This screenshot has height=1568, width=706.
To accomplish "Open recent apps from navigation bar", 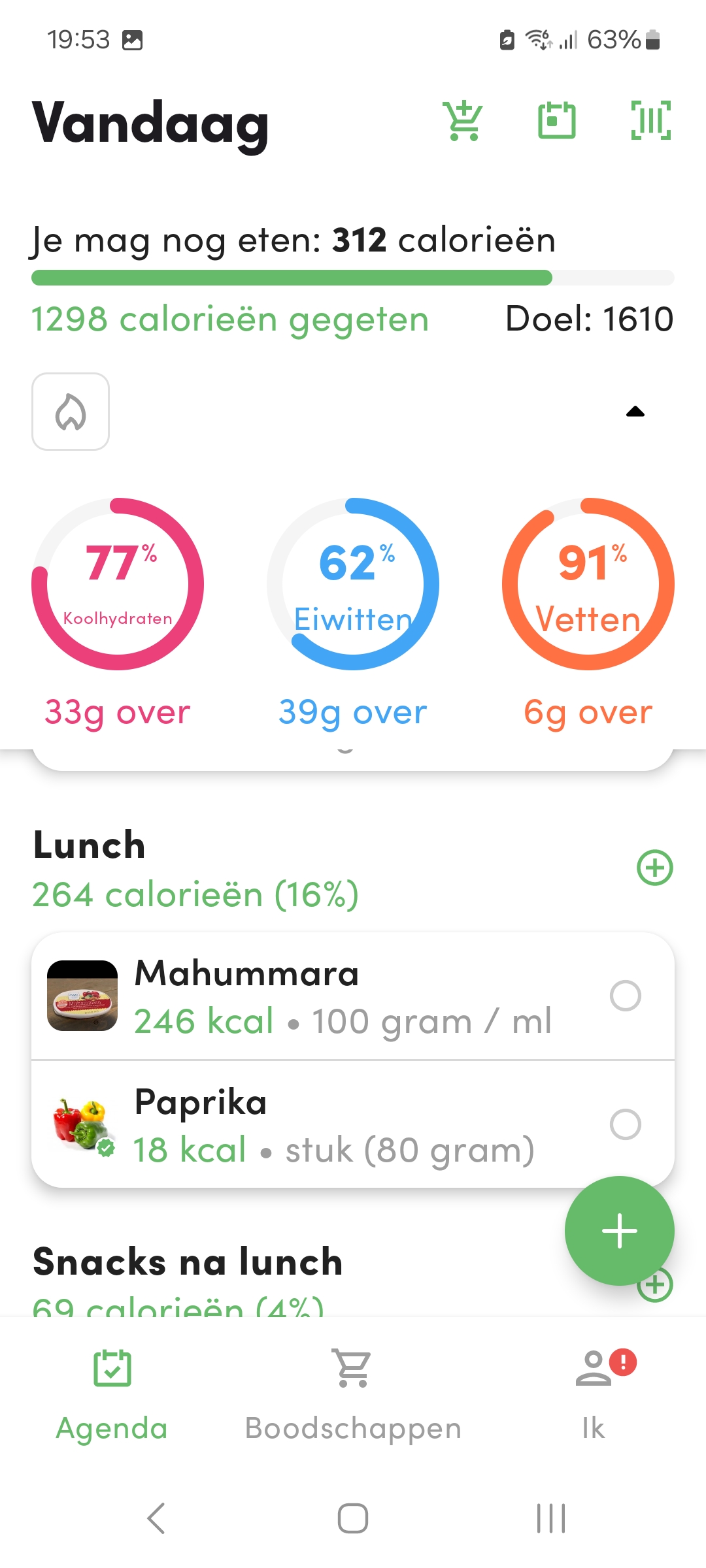I will point(550,1518).
